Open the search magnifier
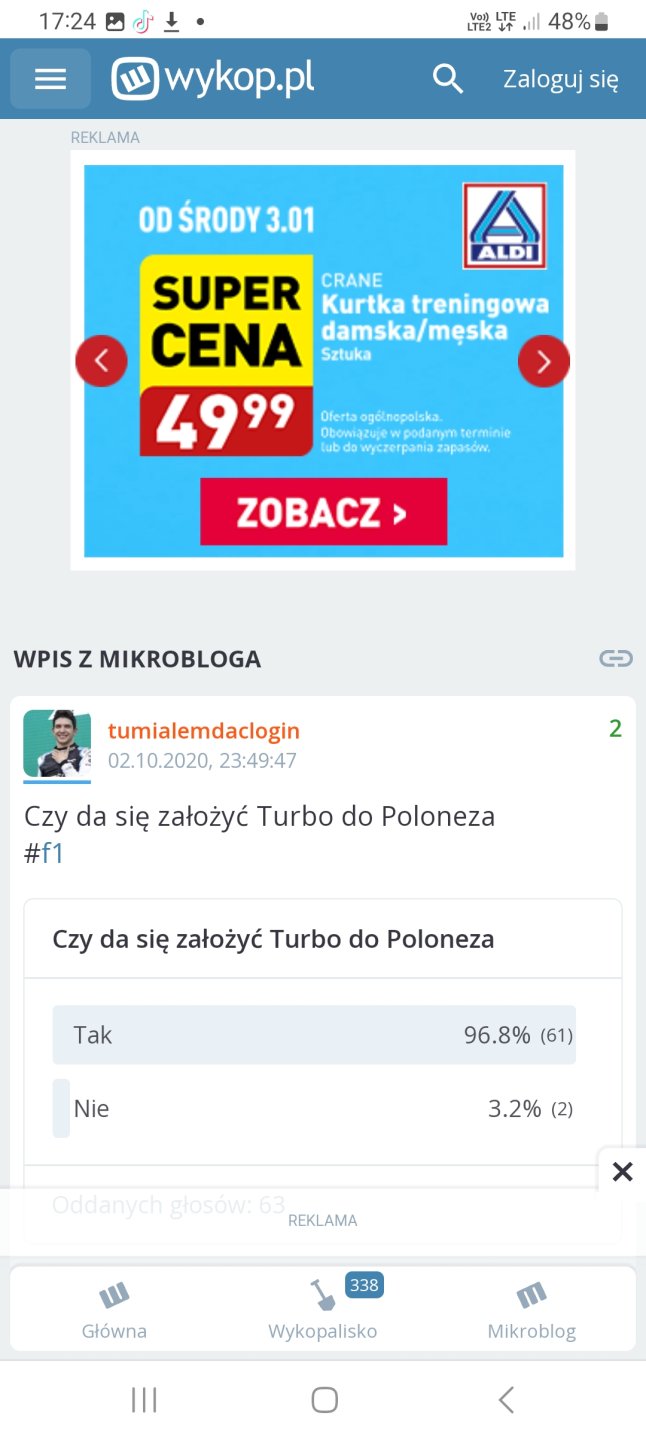This screenshot has height=1440, width=646. tap(447, 79)
